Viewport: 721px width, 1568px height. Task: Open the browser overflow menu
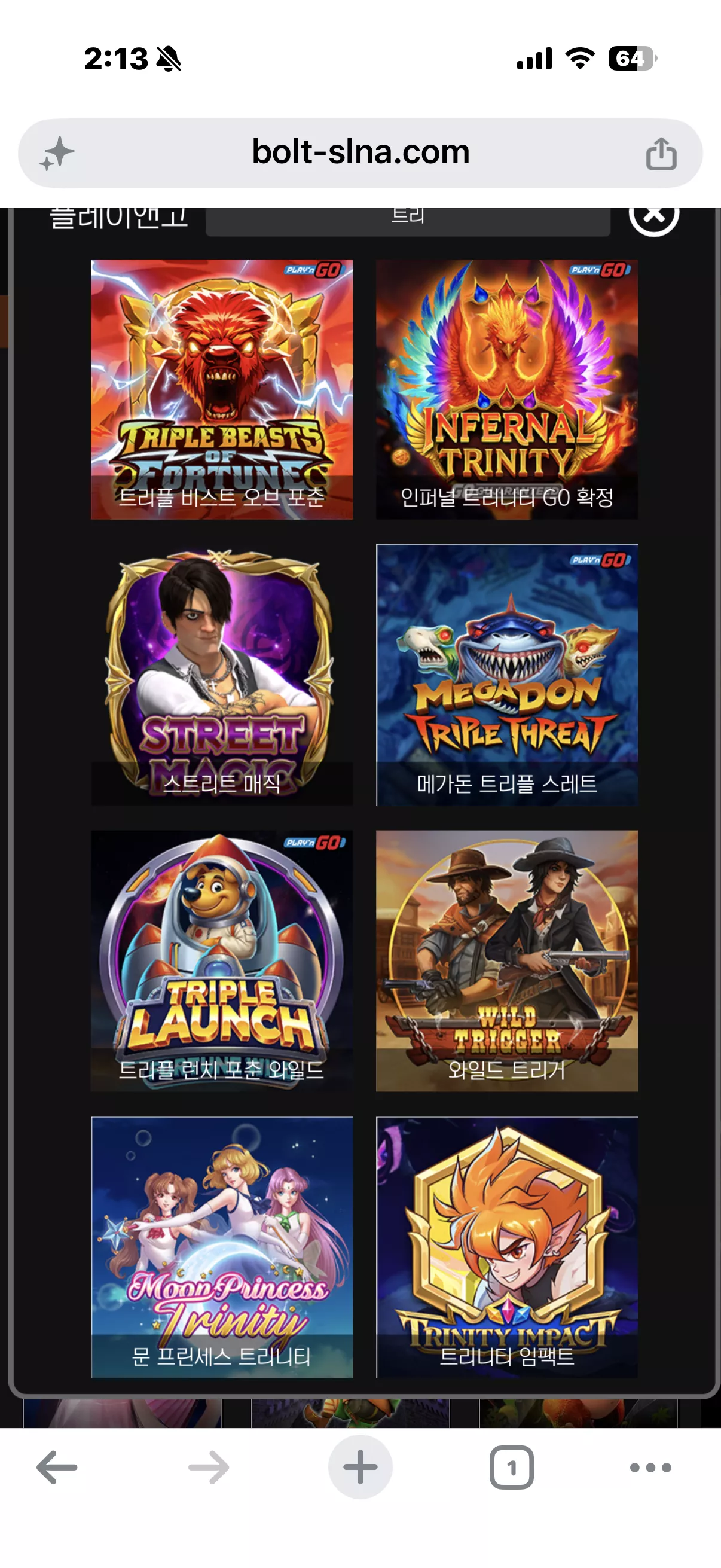click(650, 1468)
